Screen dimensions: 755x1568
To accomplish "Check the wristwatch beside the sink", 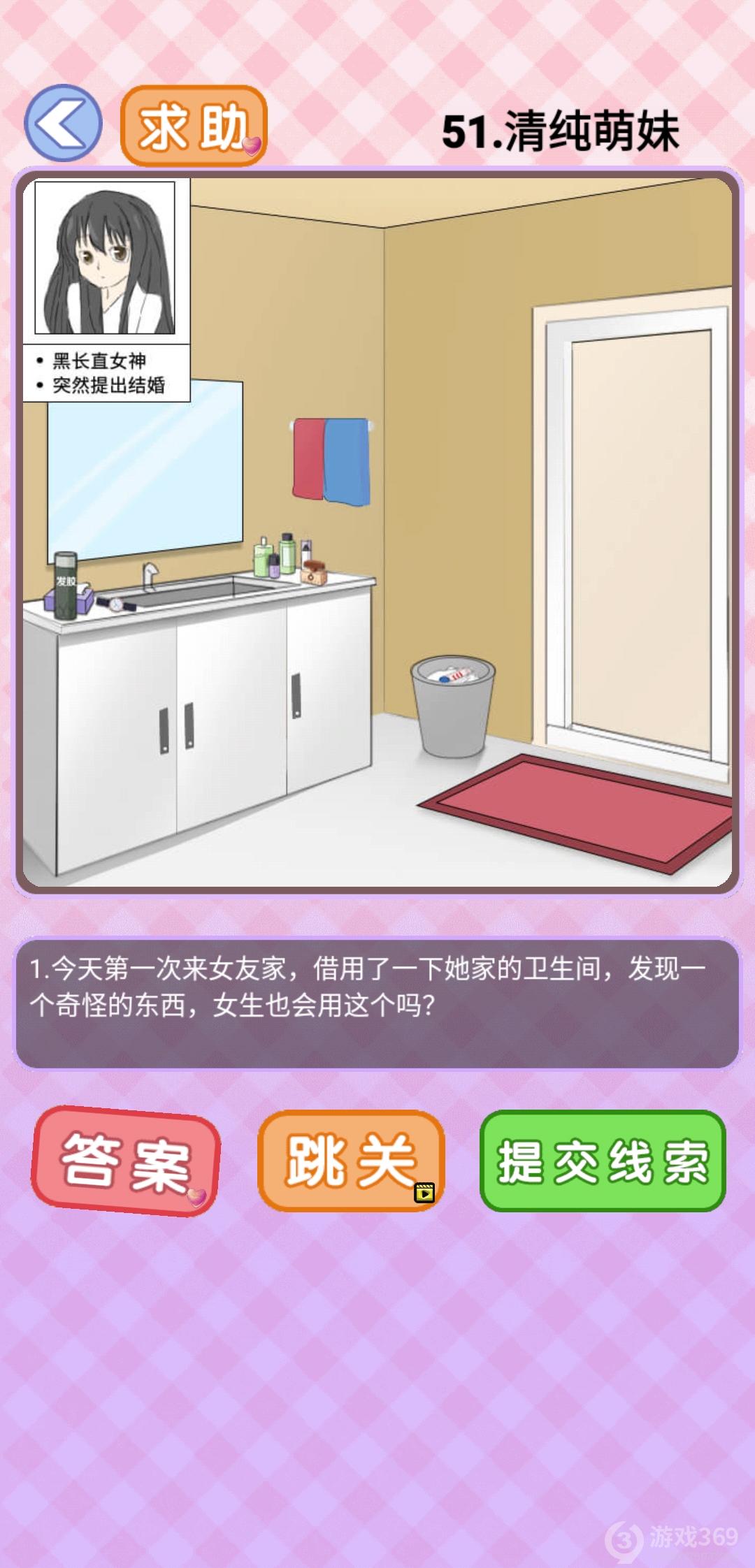I will point(116,604).
